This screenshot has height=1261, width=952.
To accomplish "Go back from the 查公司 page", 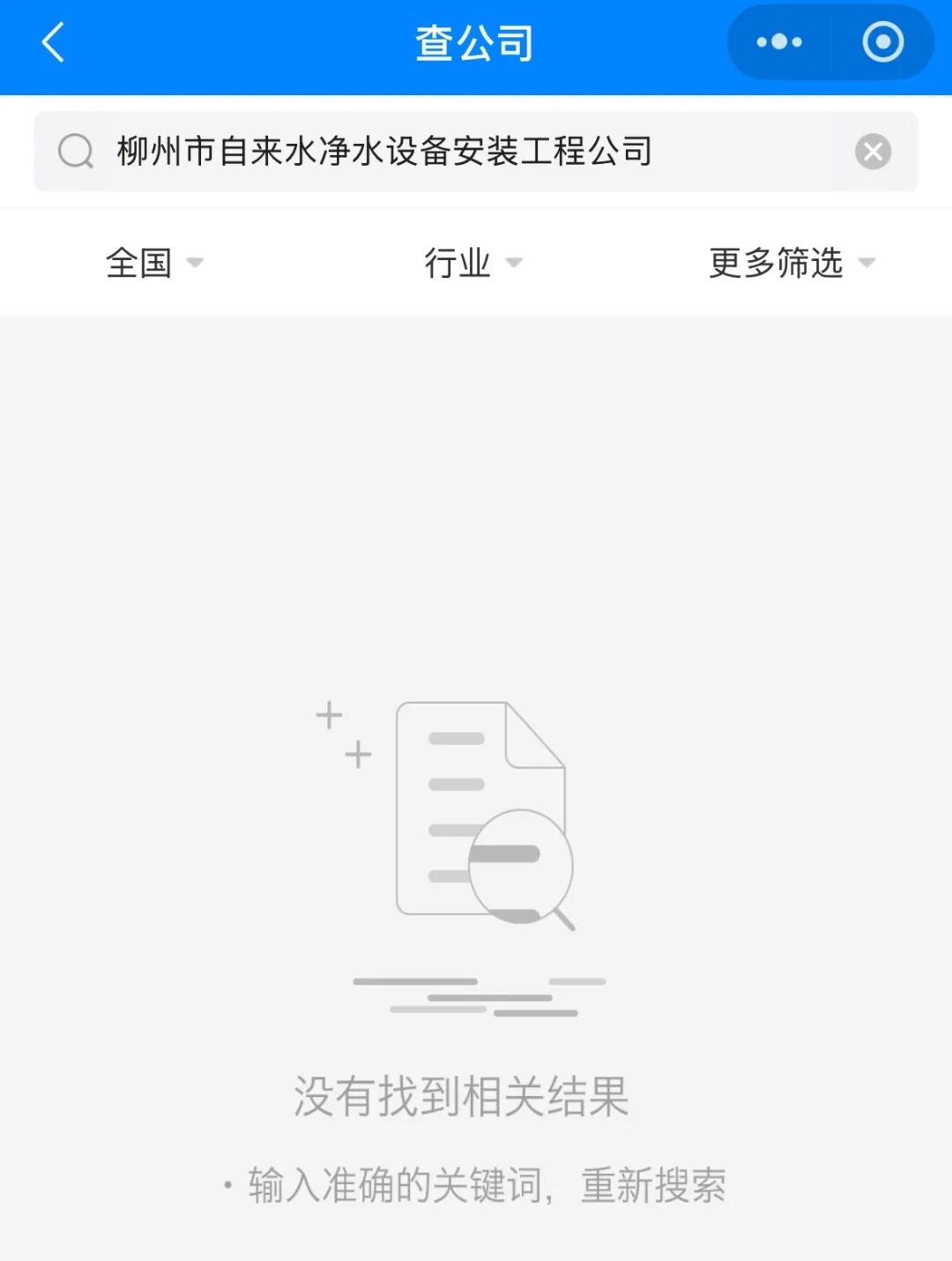I will pyautogui.click(x=53, y=42).
